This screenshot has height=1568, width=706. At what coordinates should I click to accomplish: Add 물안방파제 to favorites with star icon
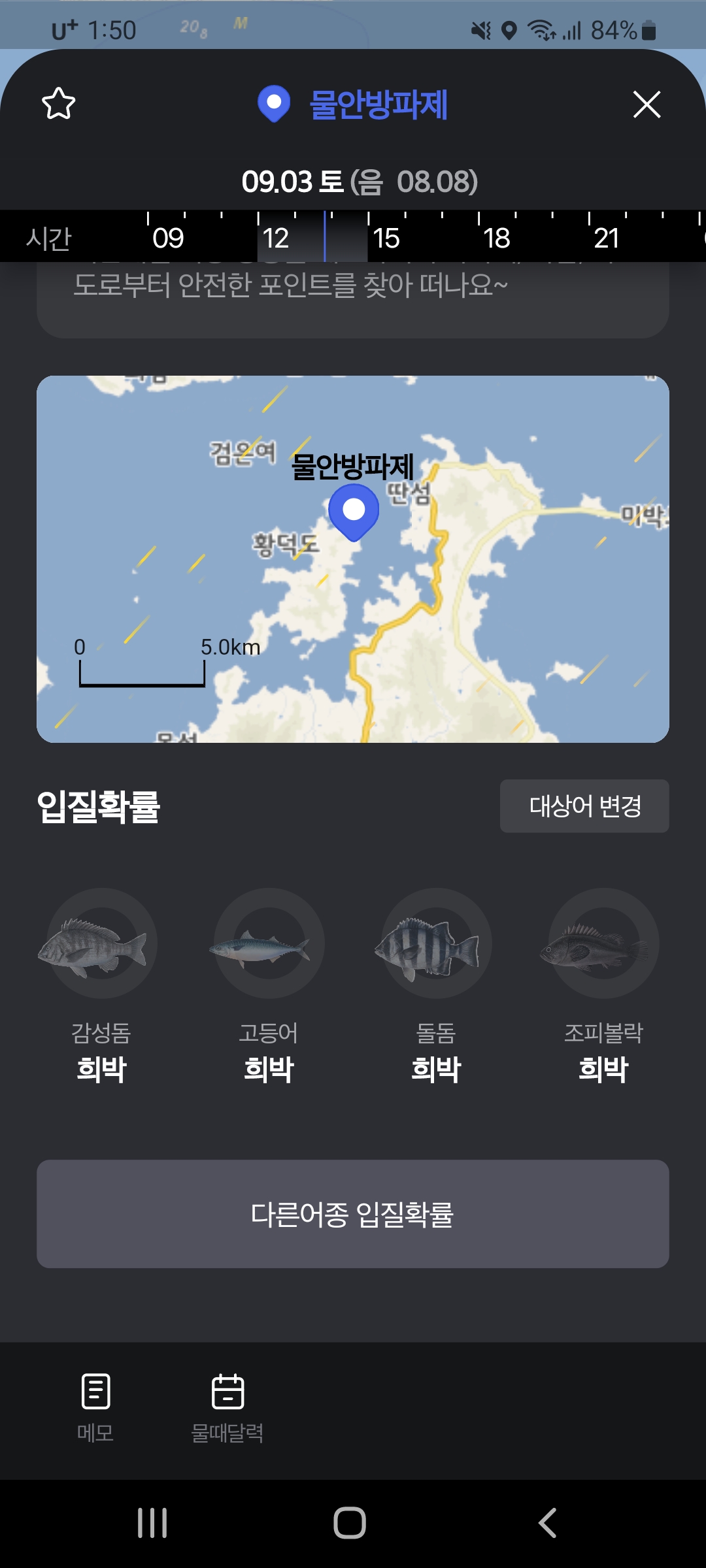(x=59, y=104)
